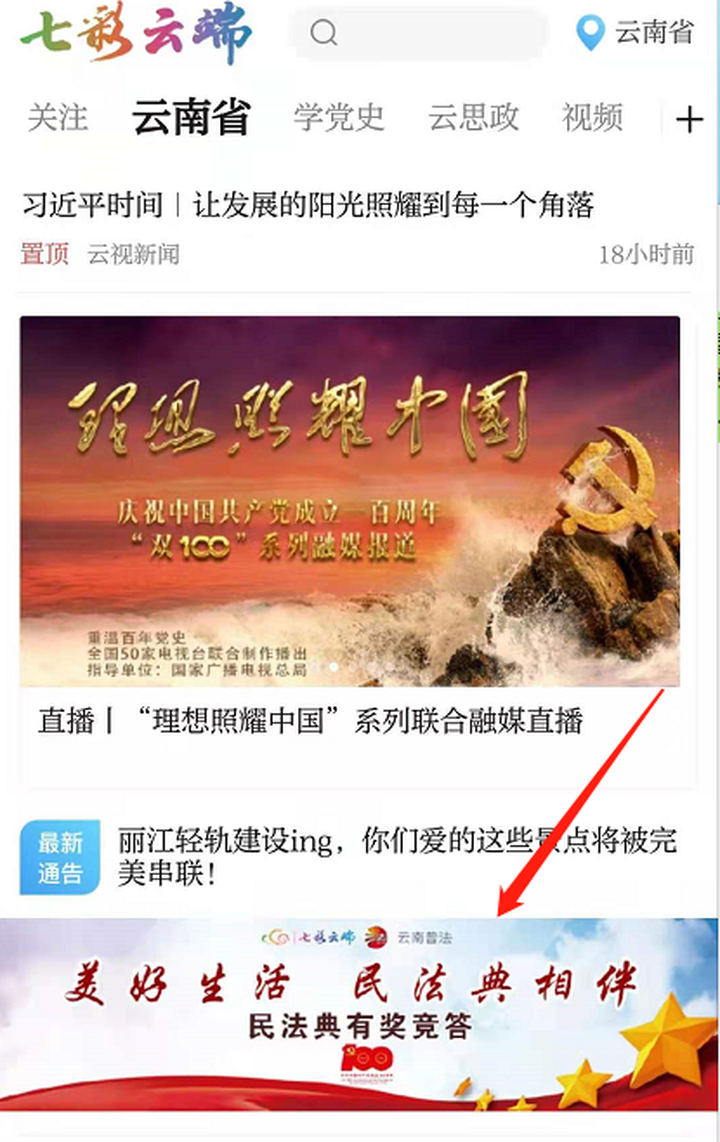Open the pinned 习近平时间 article
Screen dimensions: 720x1142
[308, 206]
